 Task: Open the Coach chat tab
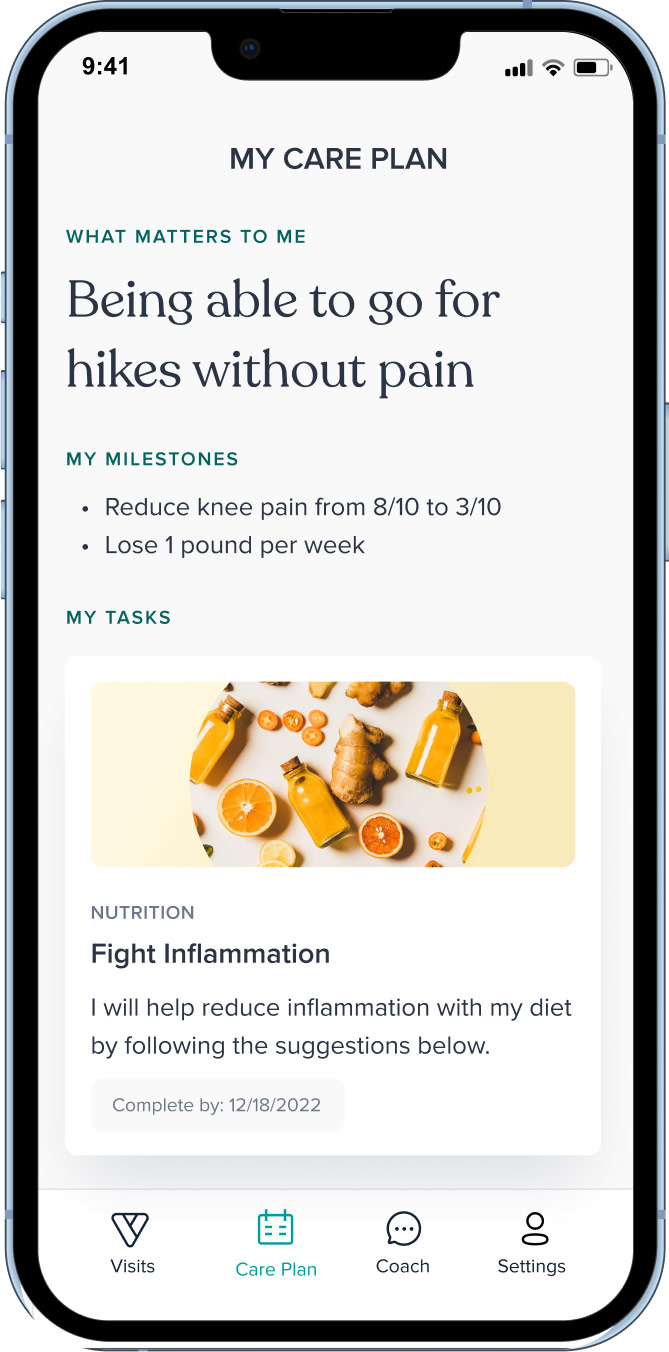click(403, 1242)
